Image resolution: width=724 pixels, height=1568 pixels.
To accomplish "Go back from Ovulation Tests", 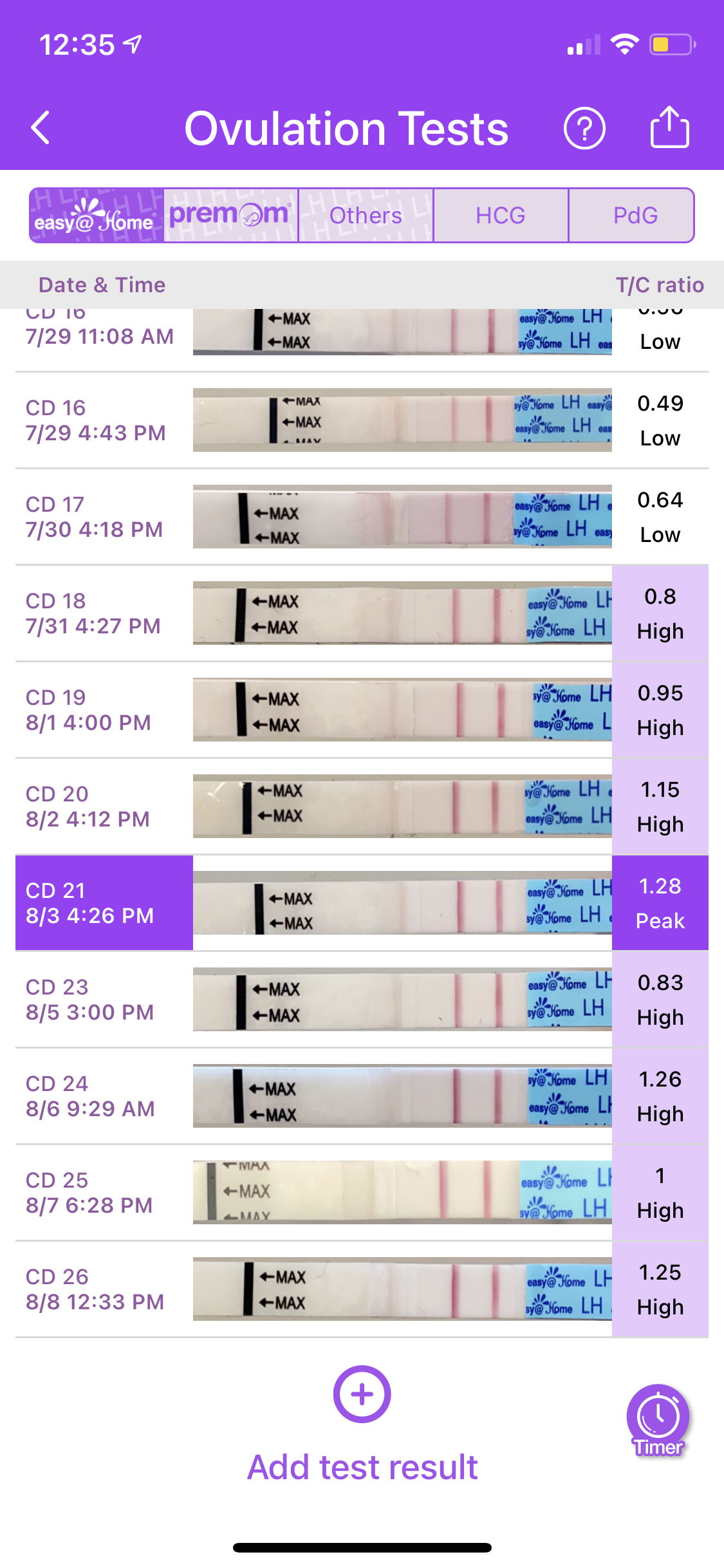I will 41,127.
